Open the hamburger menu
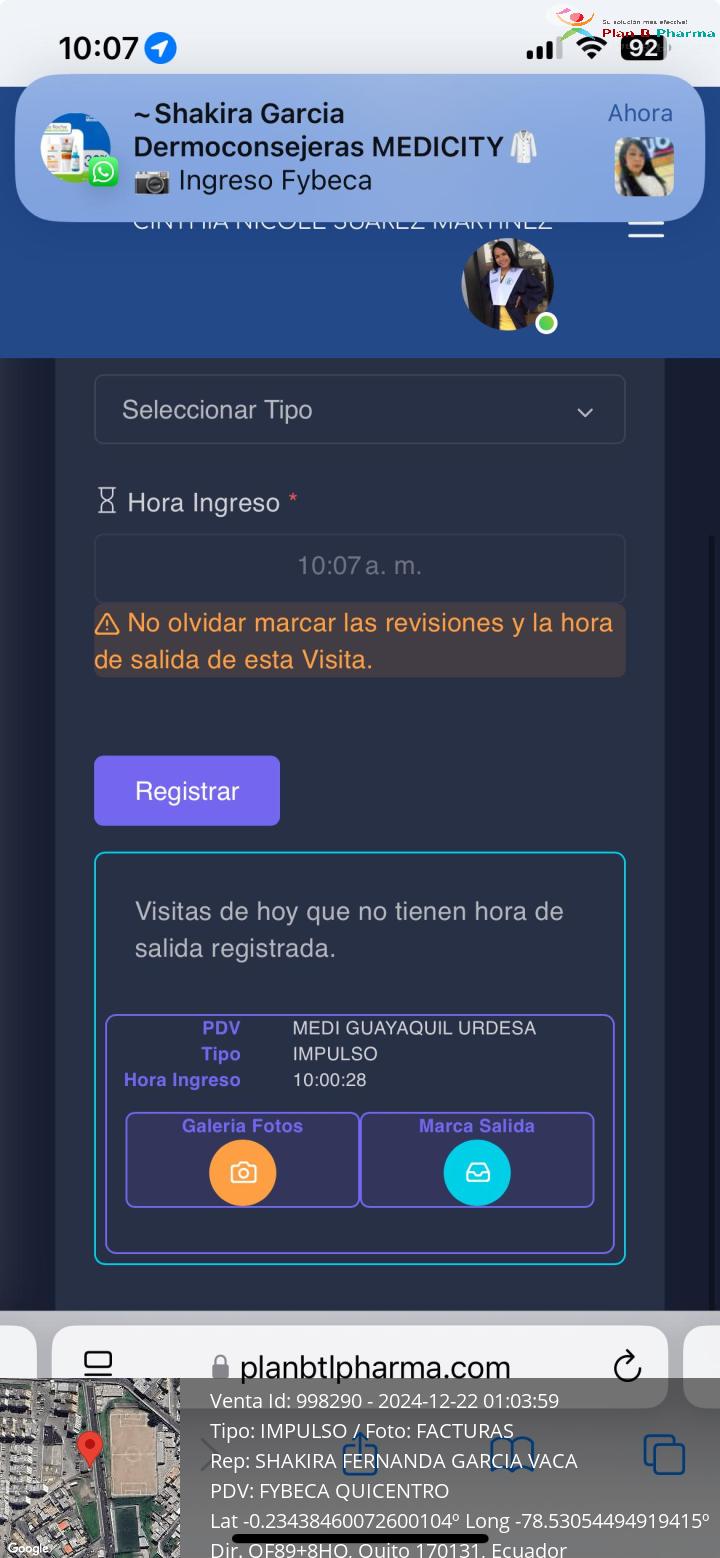Screen dimensions: 720x1558 [645, 228]
